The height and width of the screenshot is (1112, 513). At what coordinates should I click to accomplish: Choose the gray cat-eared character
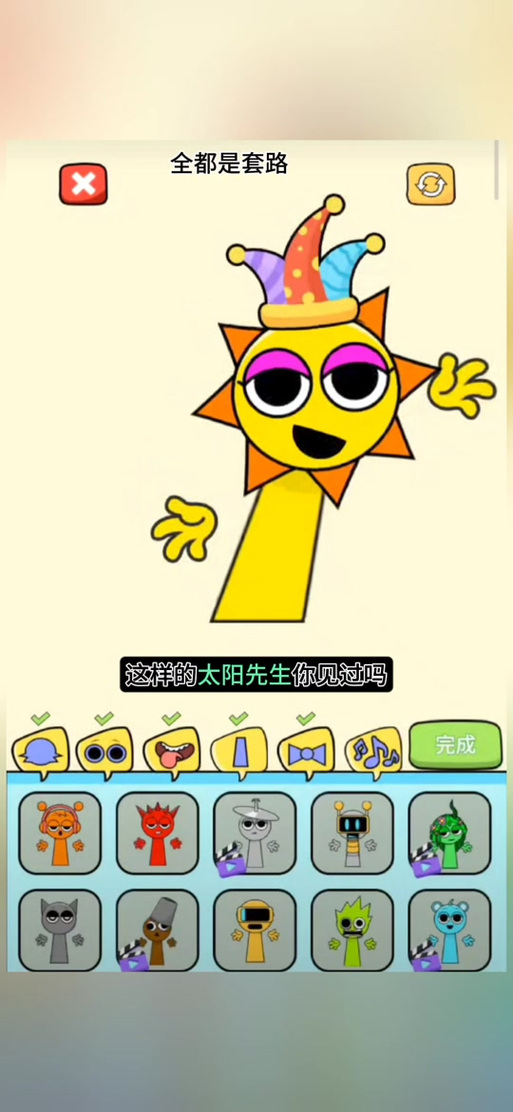(60, 930)
